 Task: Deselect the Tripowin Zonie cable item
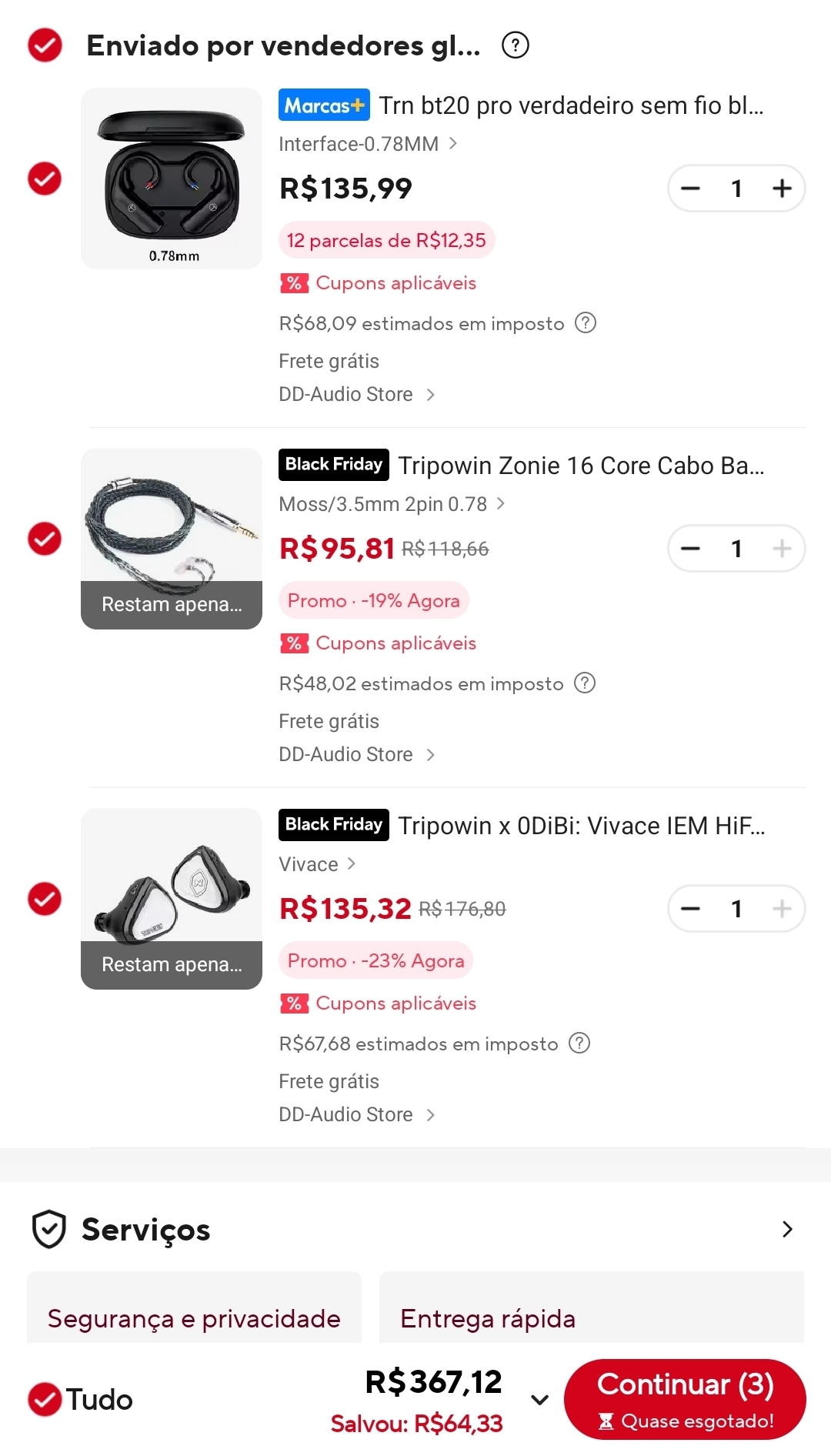(x=45, y=539)
